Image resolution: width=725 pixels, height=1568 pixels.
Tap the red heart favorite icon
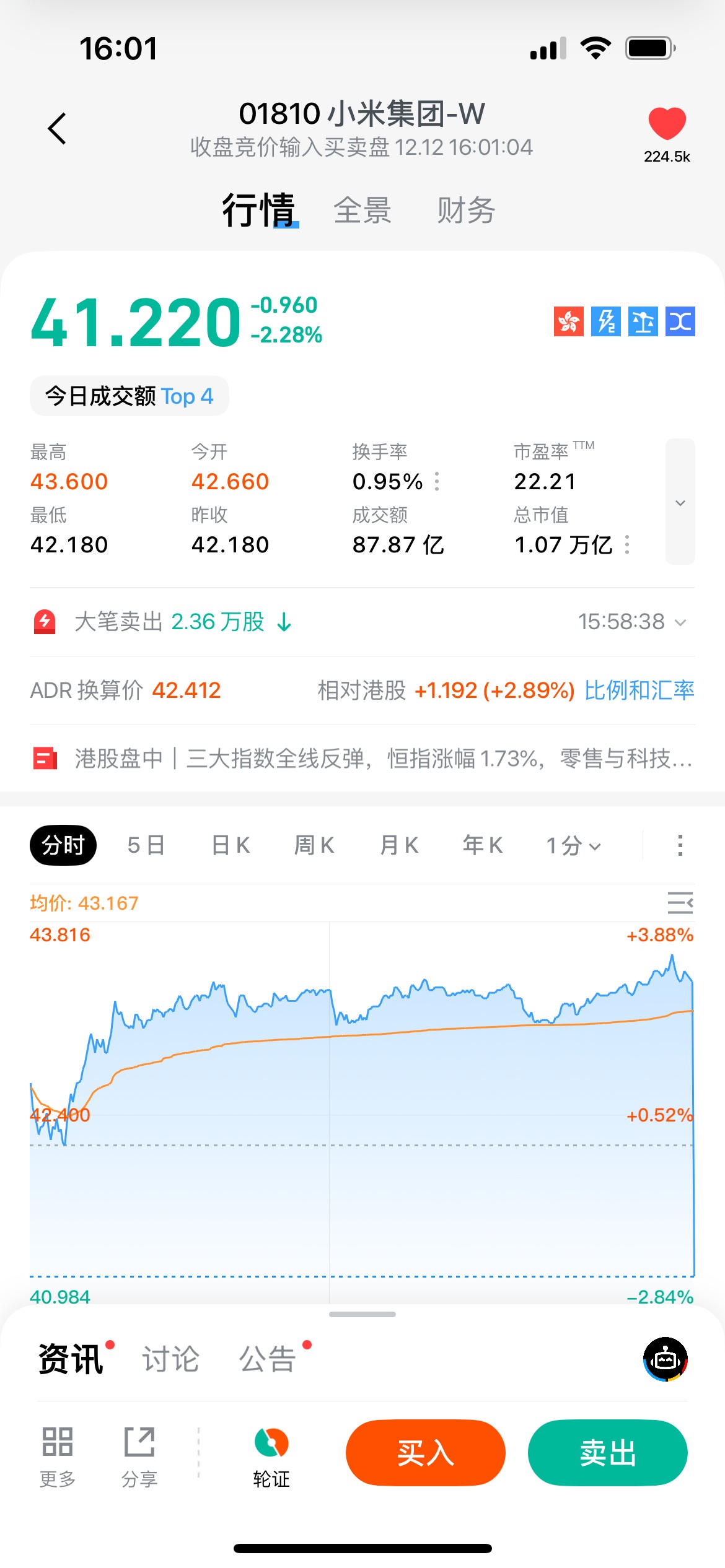(x=667, y=123)
